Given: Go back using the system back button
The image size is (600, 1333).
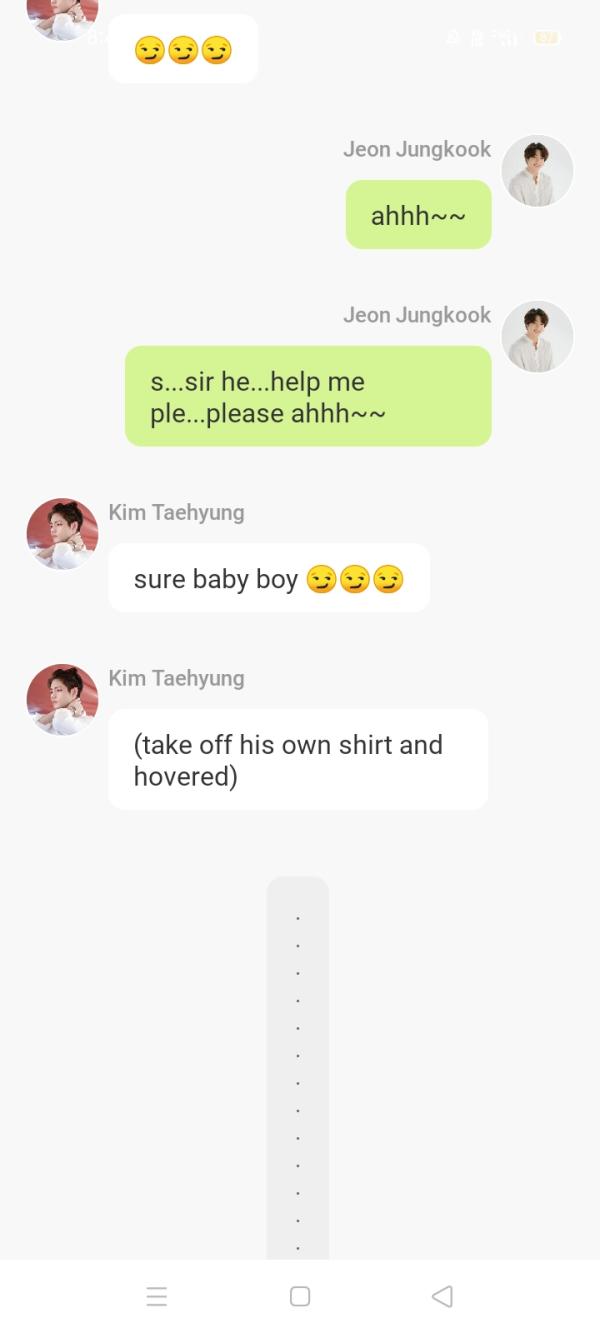Looking at the screenshot, I should pos(442,1296).
